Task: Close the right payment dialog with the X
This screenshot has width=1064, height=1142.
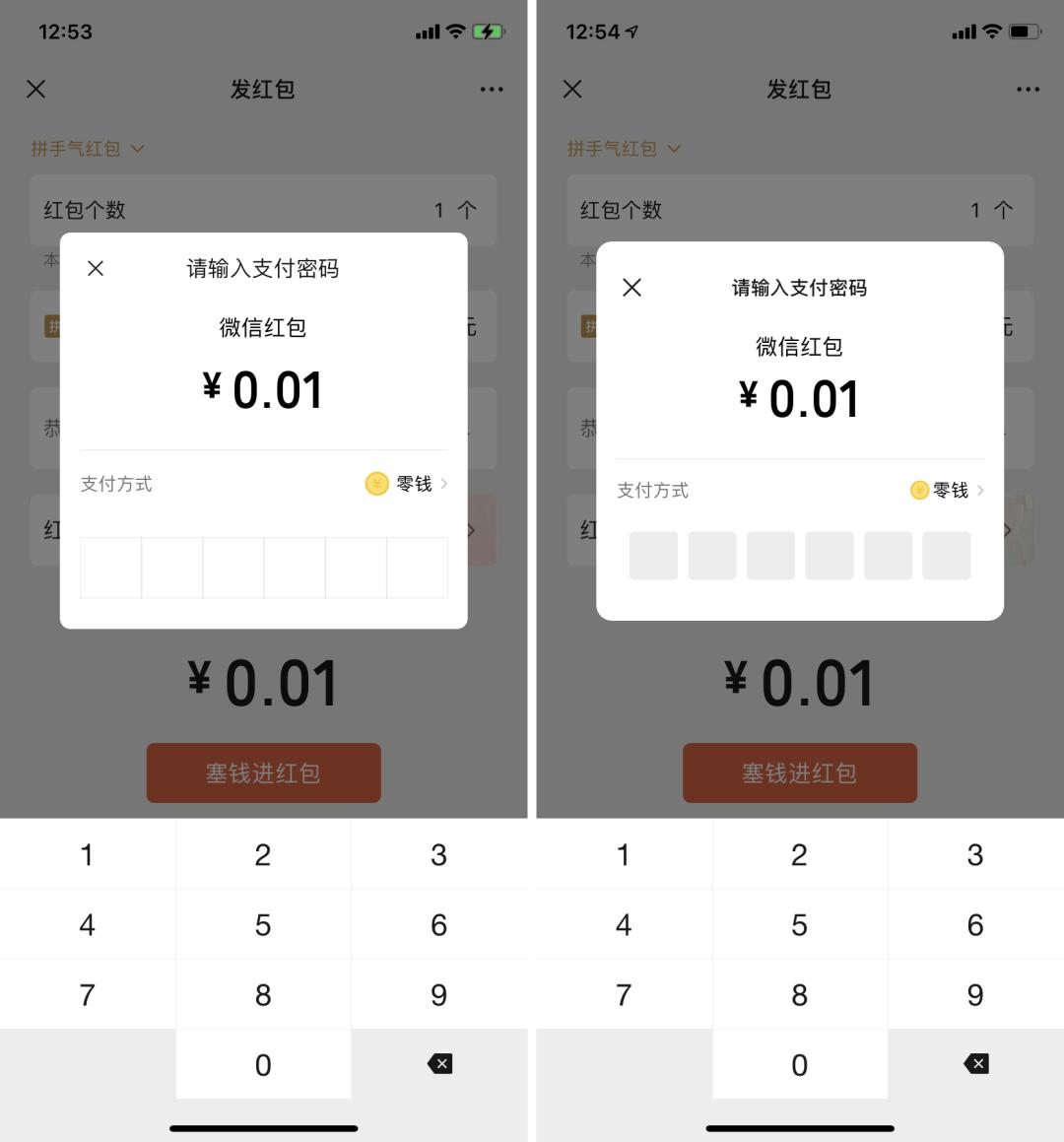Action: click(632, 288)
